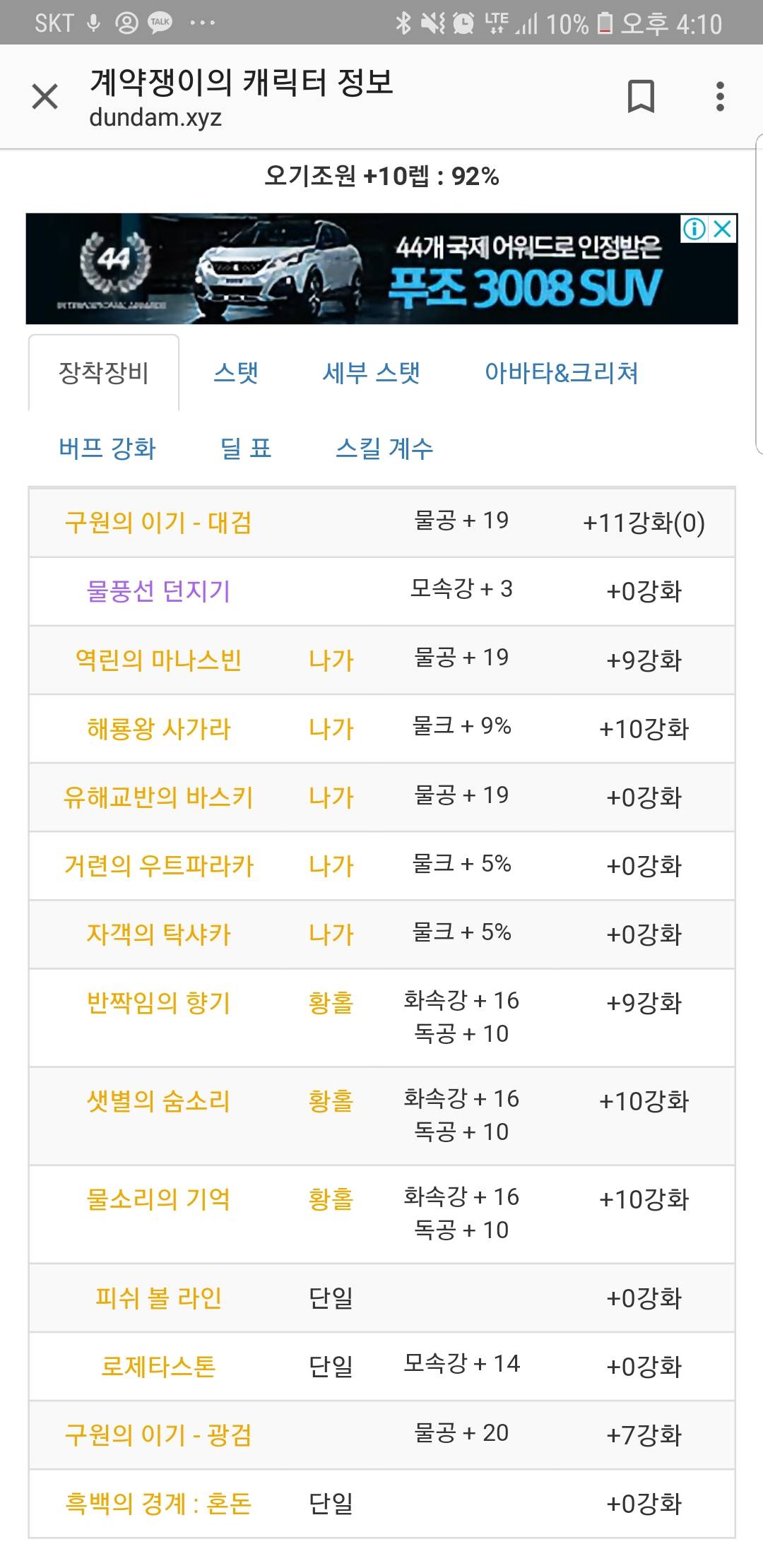Close the browser tab with the X

coord(45,97)
